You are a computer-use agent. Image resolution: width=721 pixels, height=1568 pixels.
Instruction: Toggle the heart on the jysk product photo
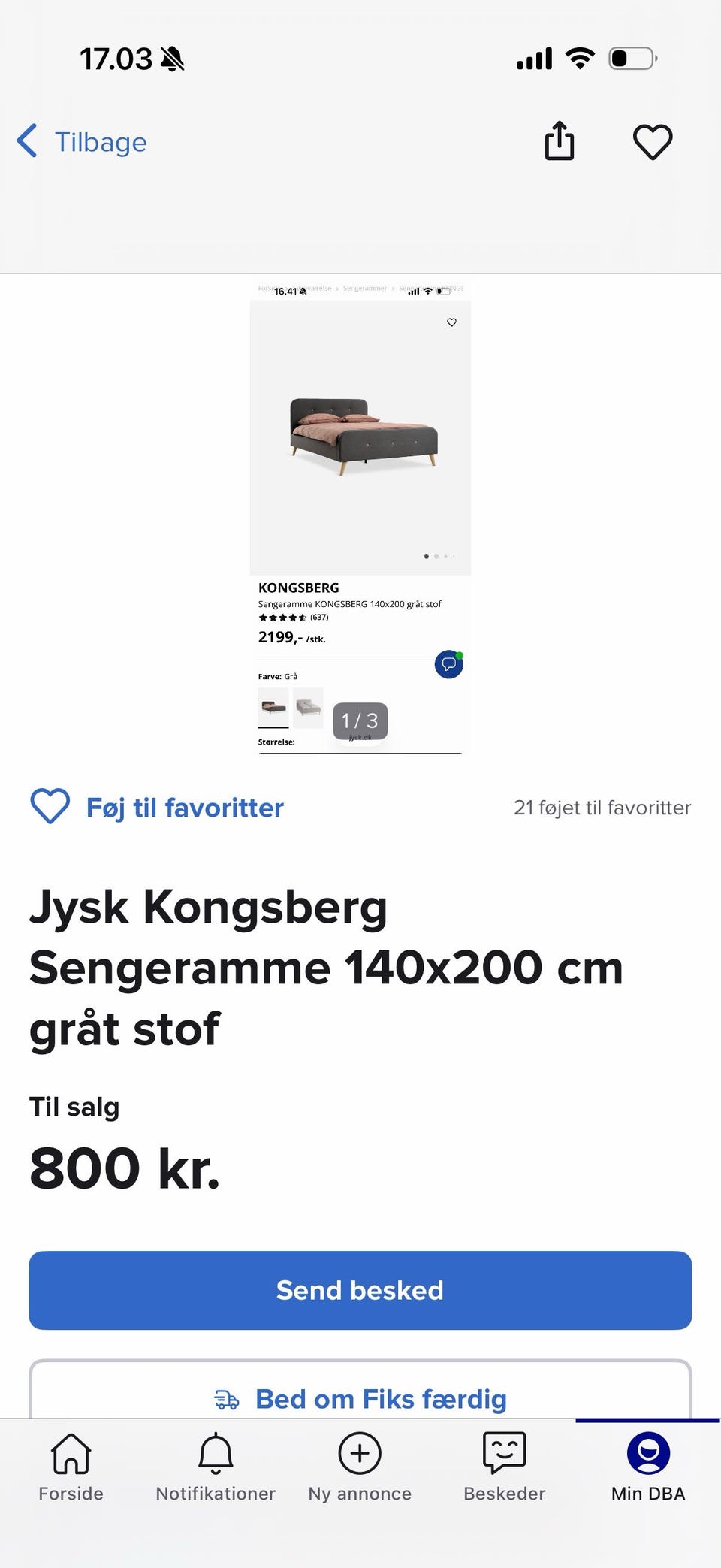point(451,322)
